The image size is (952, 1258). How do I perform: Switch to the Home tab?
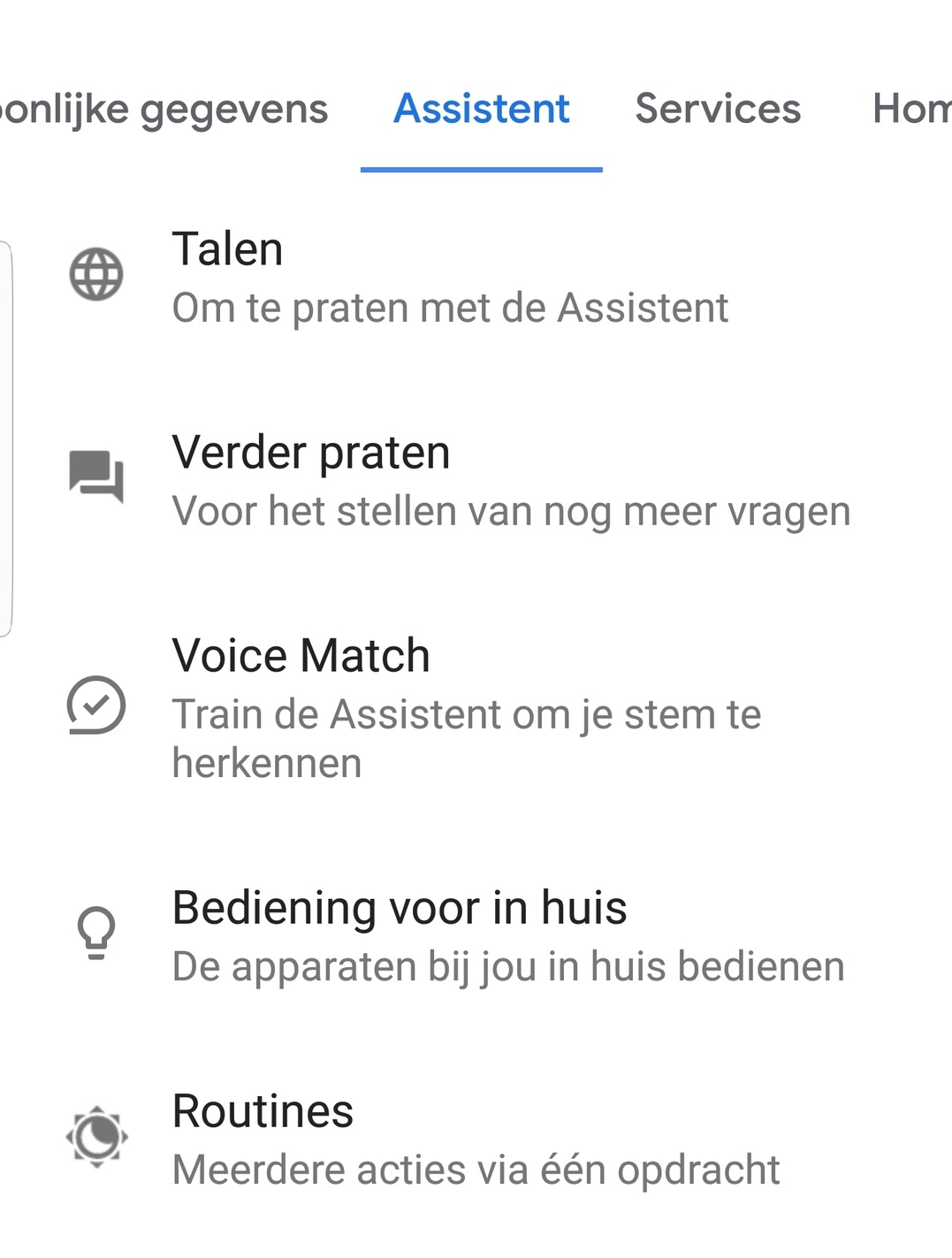point(910,109)
